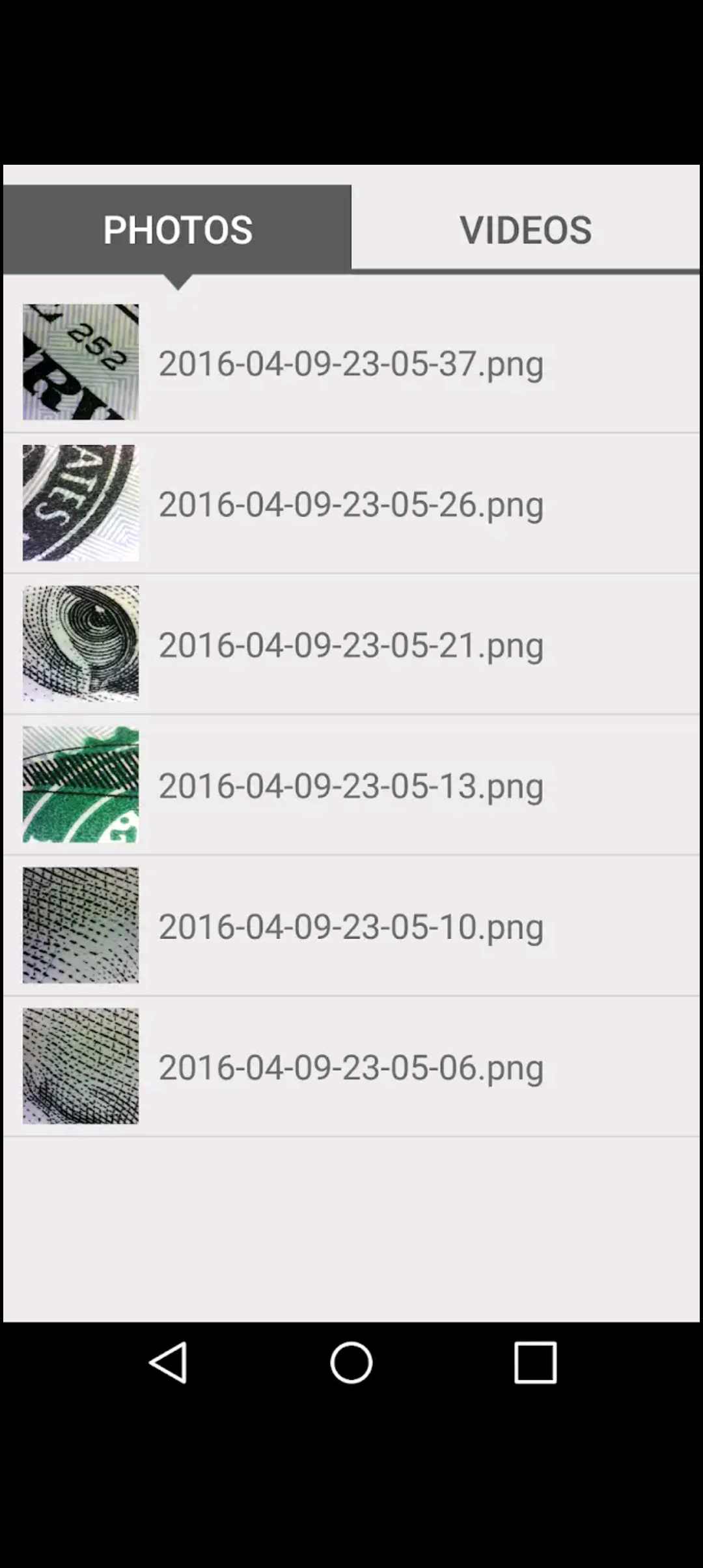703x1568 pixels.
Task: Tap the 2016-04-09-23-05-13.png row
Action: [x=351, y=785]
